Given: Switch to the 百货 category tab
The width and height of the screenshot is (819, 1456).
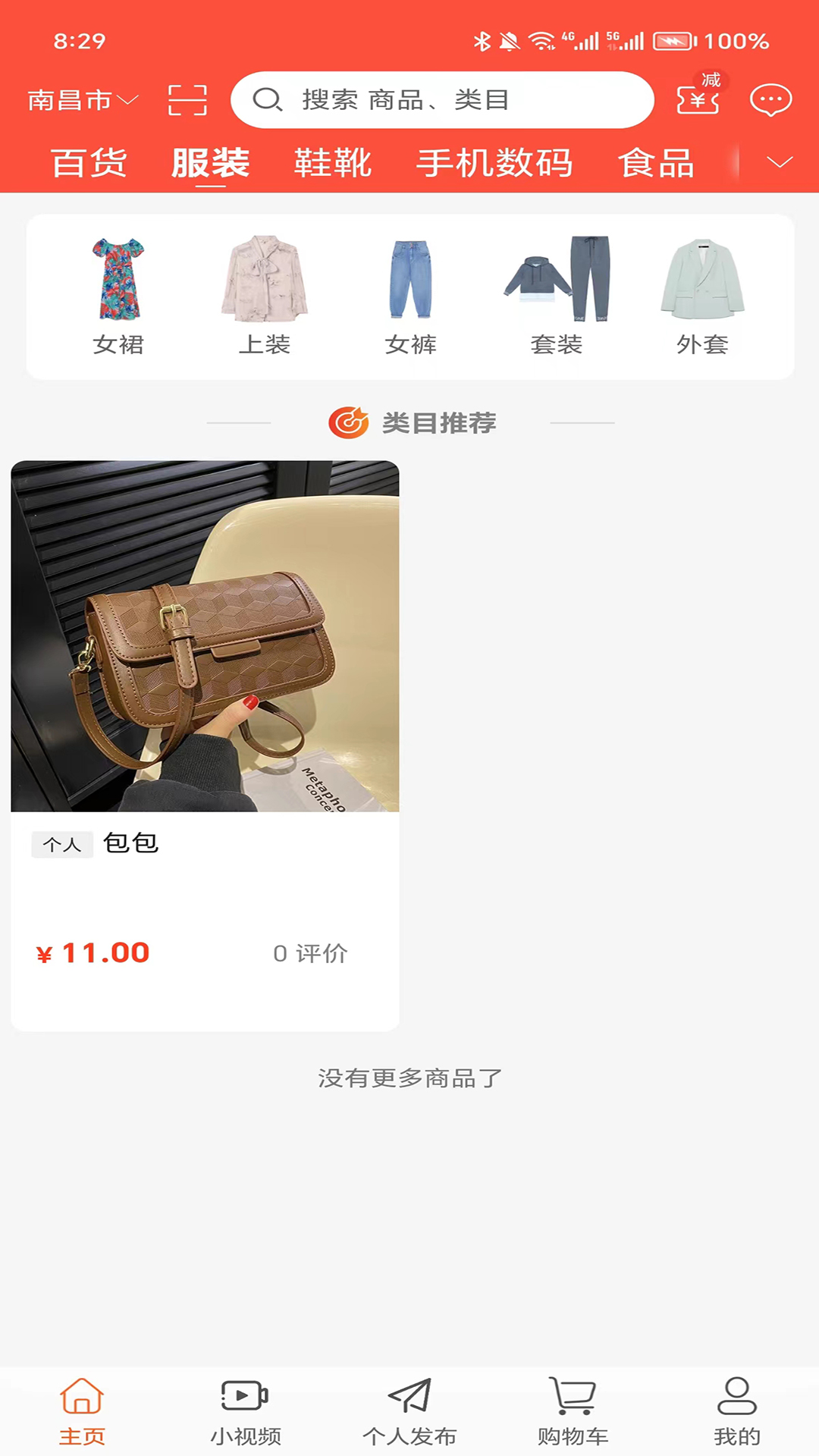Looking at the screenshot, I should pyautogui.click(x=89, y=163).
